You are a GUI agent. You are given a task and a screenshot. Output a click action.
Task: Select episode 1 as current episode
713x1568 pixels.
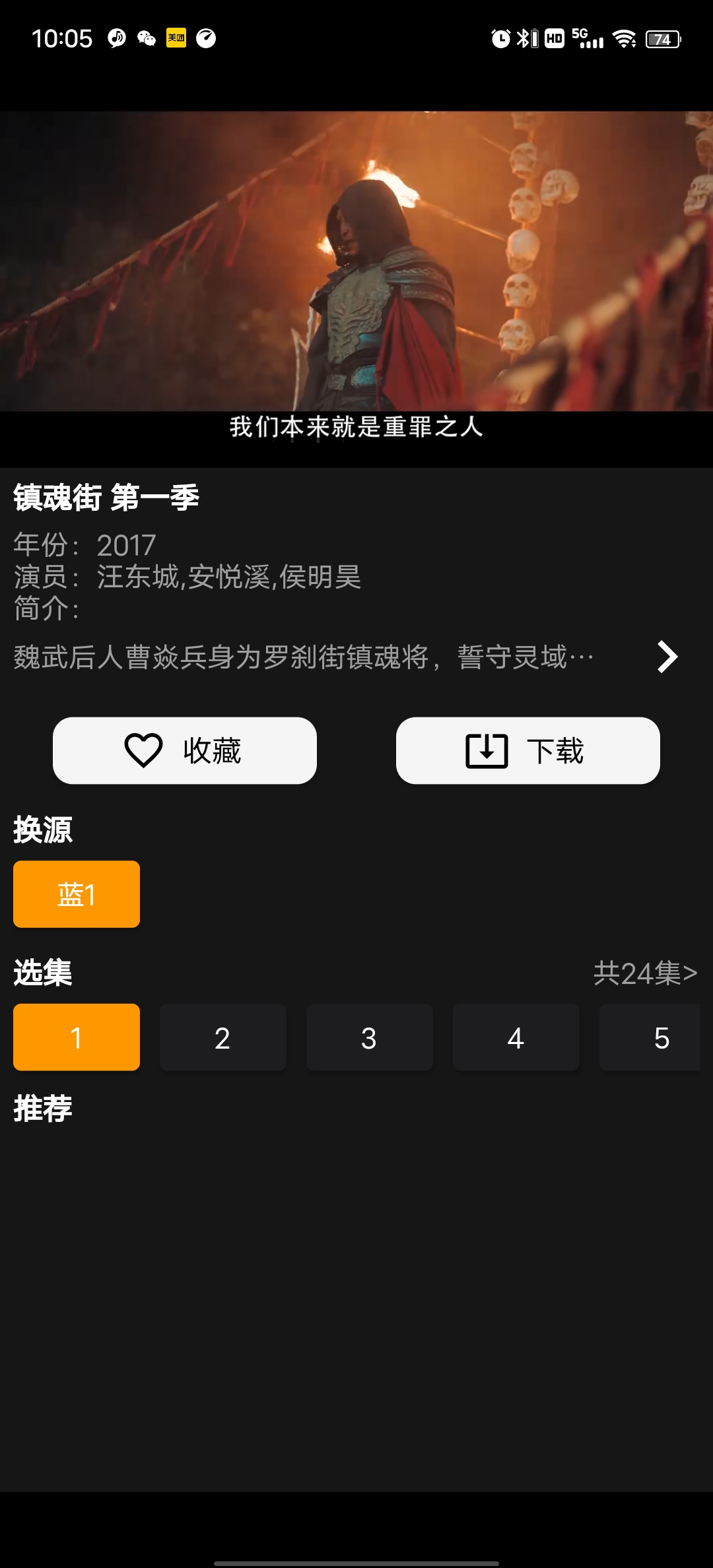pos(77,1037)
